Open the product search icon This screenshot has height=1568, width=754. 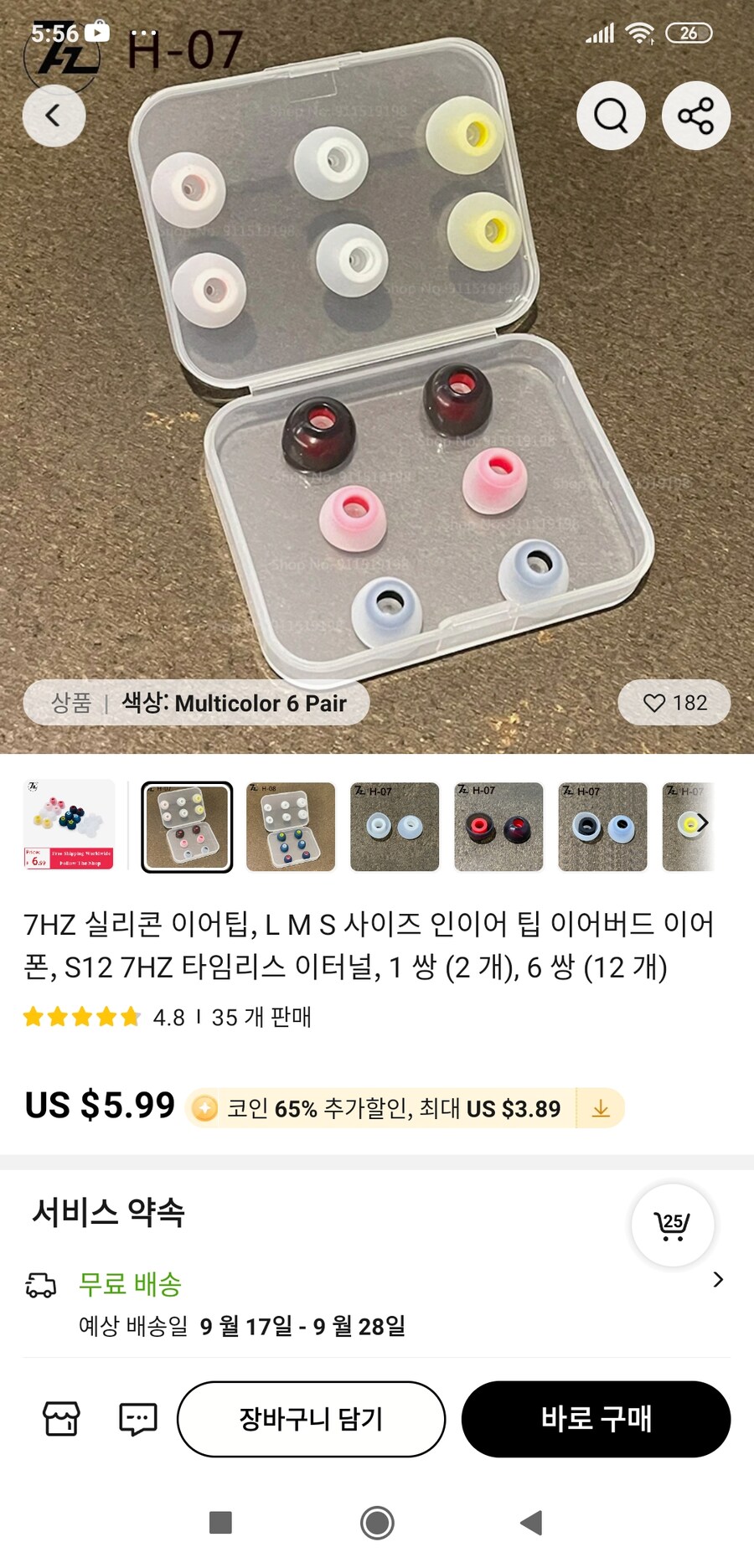(611, 116)
